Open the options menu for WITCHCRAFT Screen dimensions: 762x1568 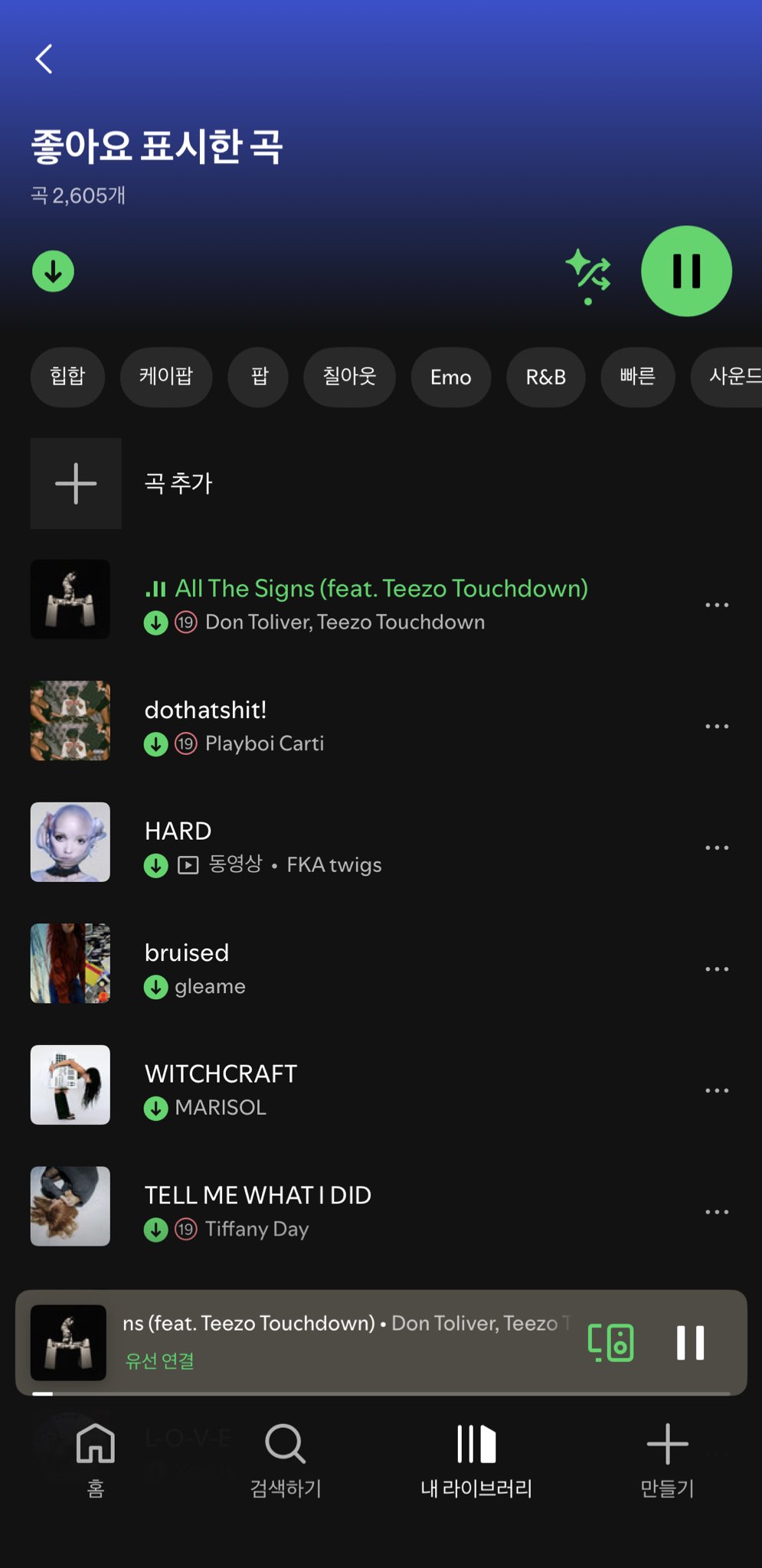[717, 1089]
